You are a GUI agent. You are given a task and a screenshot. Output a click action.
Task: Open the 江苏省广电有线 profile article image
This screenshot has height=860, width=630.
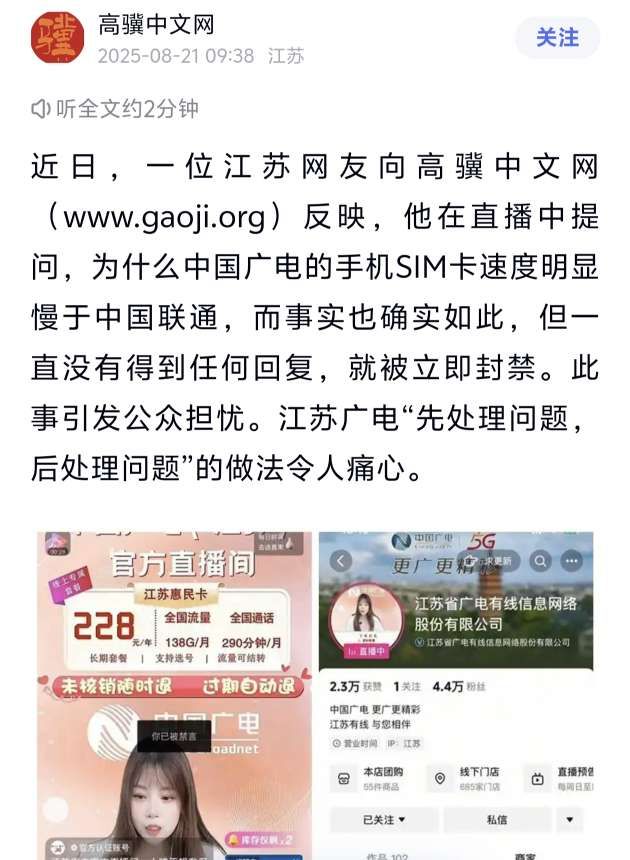click(x=456, y=695)
